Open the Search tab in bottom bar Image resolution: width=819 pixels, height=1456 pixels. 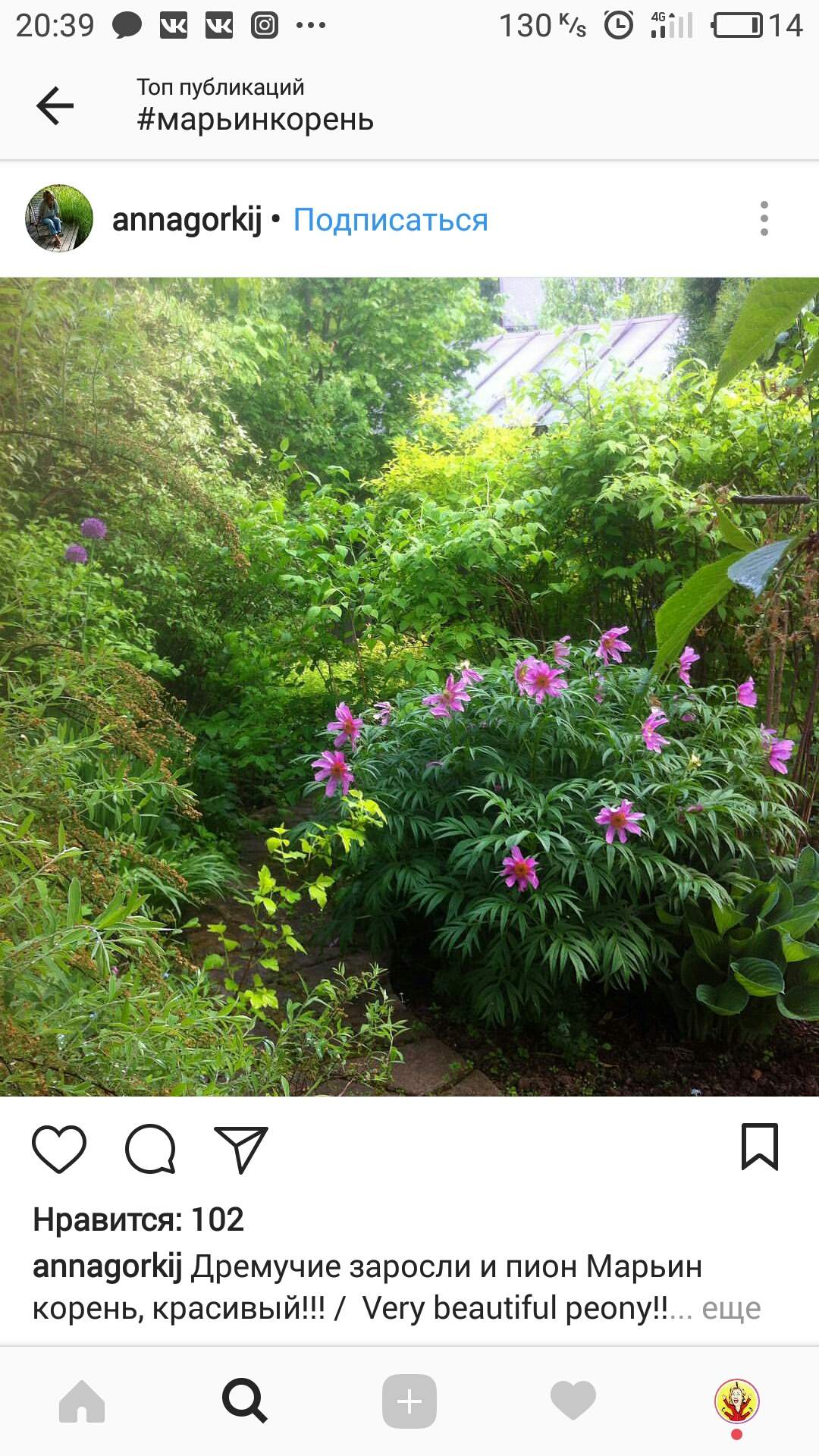245,1401
